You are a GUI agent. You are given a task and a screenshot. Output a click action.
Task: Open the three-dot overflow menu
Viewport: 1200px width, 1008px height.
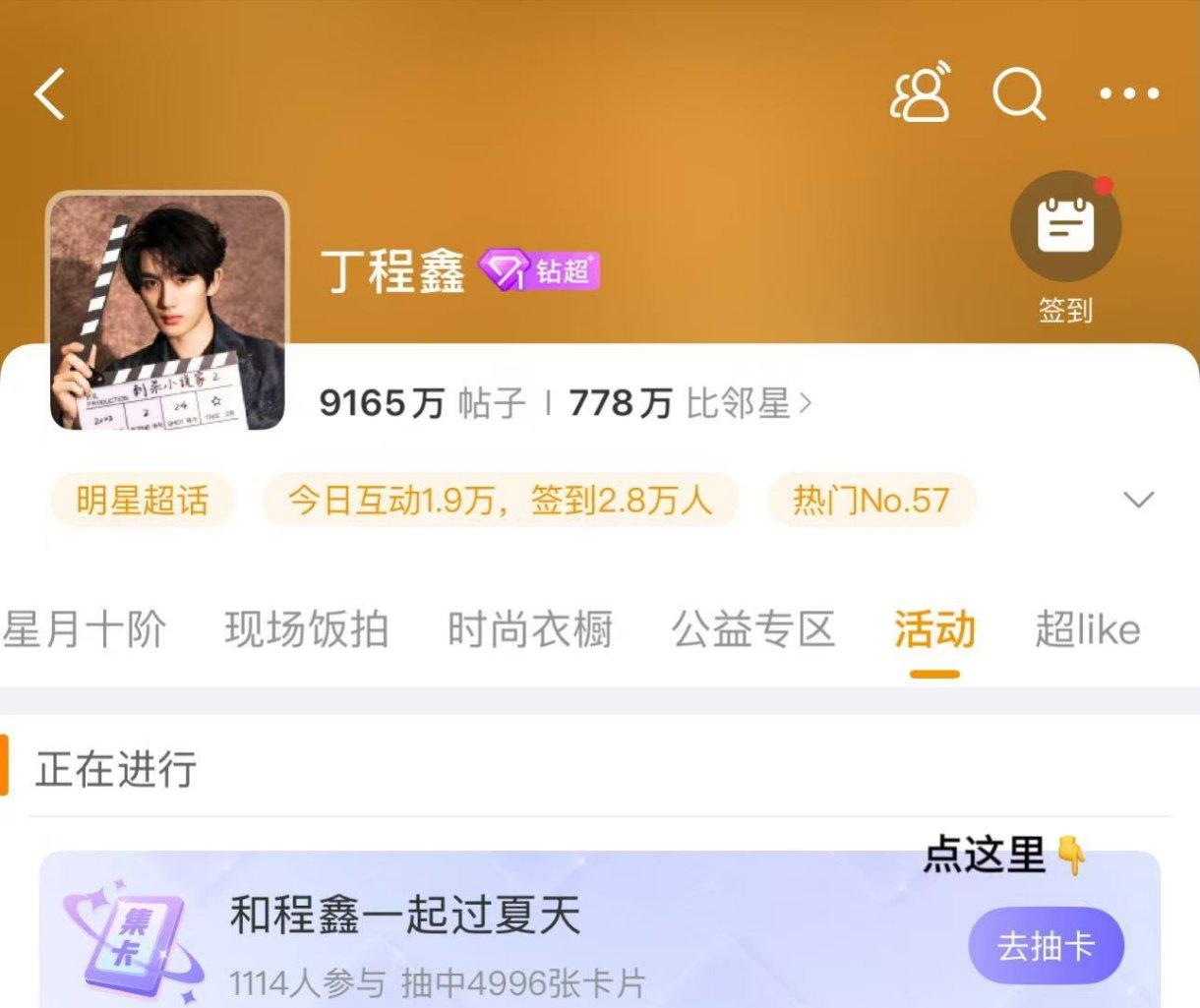1128,94
